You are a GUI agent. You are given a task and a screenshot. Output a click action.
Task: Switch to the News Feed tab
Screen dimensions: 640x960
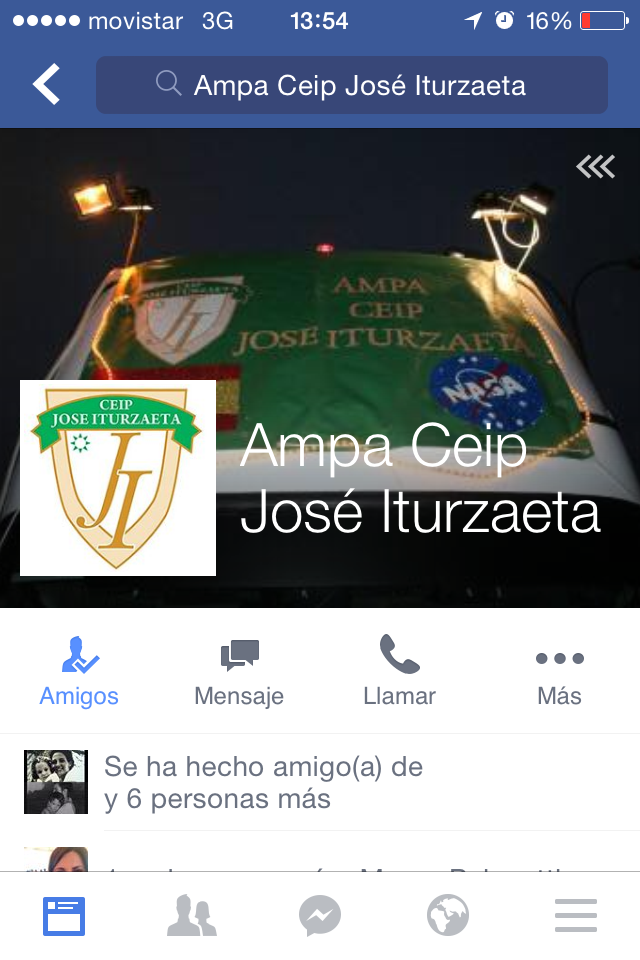pyautogui.click(x=64, y=916)
